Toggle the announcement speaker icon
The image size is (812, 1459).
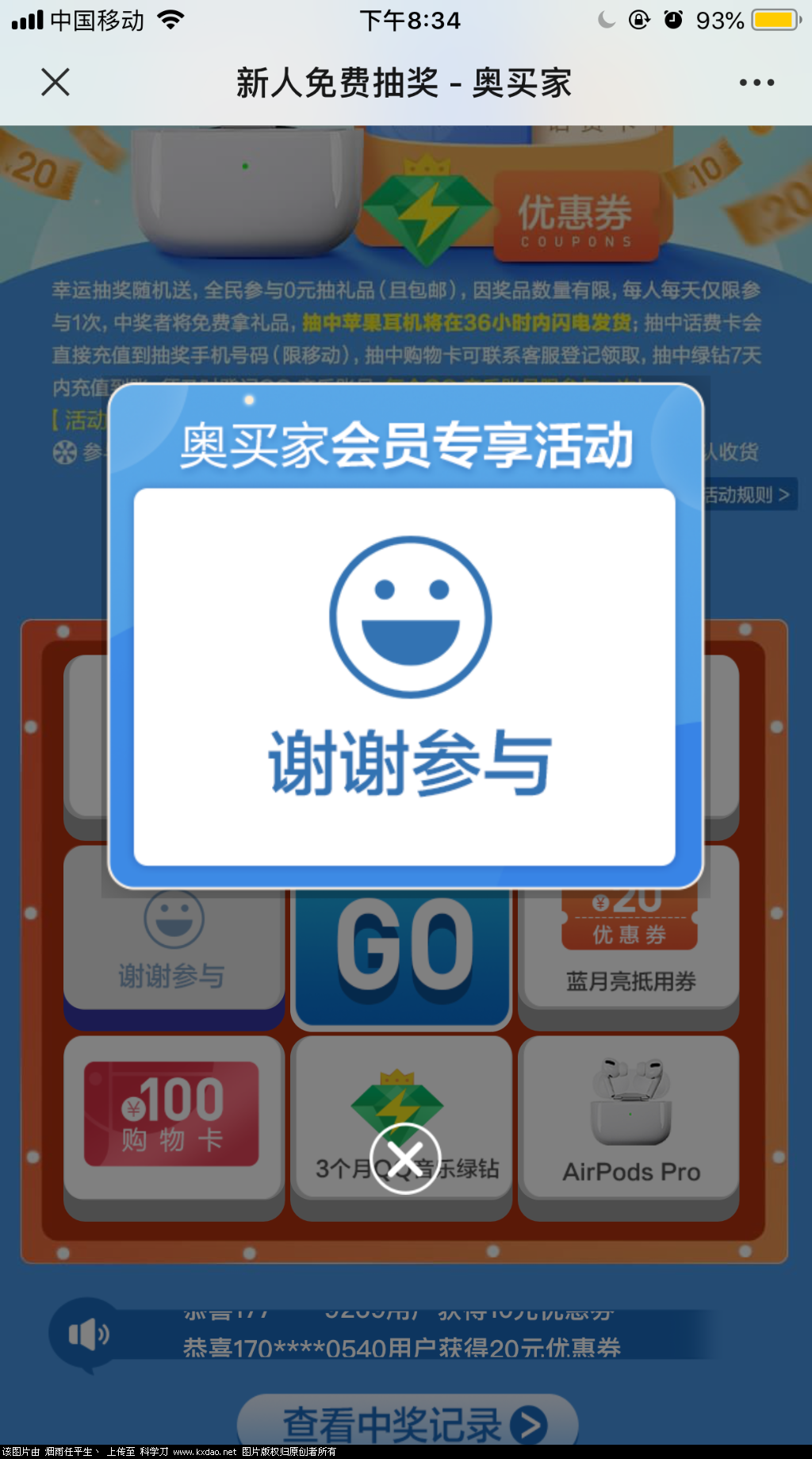[x=87, y=1334]
